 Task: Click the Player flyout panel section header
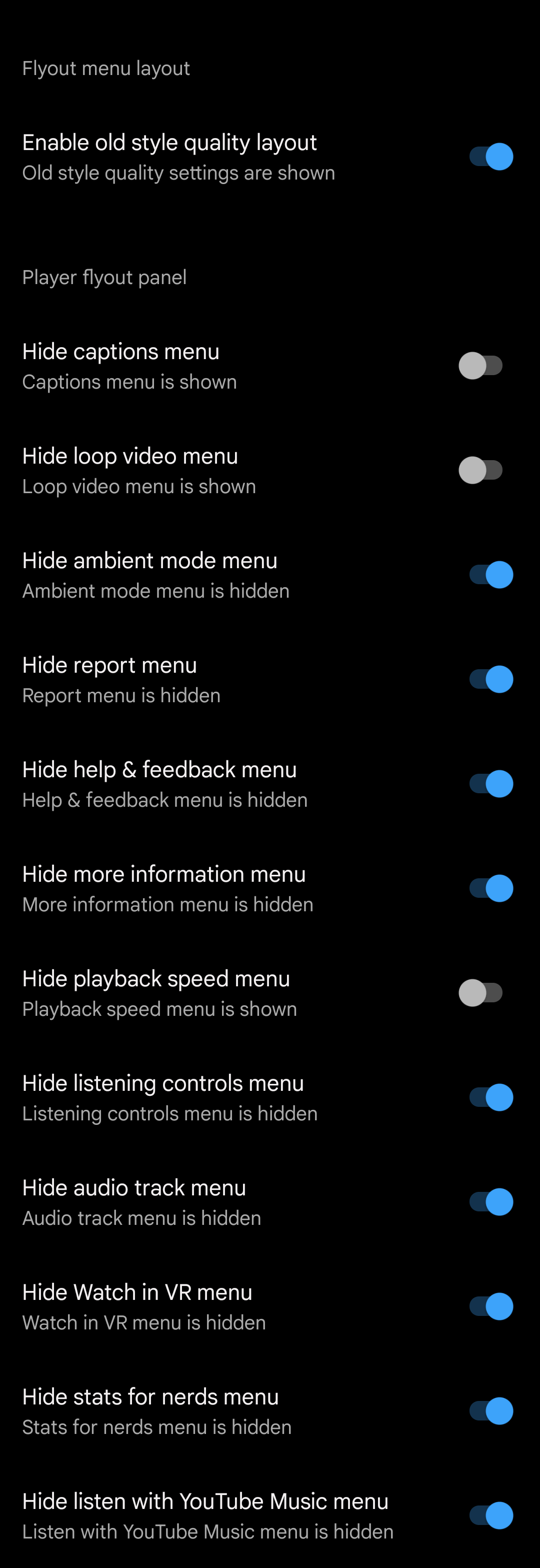104,278
